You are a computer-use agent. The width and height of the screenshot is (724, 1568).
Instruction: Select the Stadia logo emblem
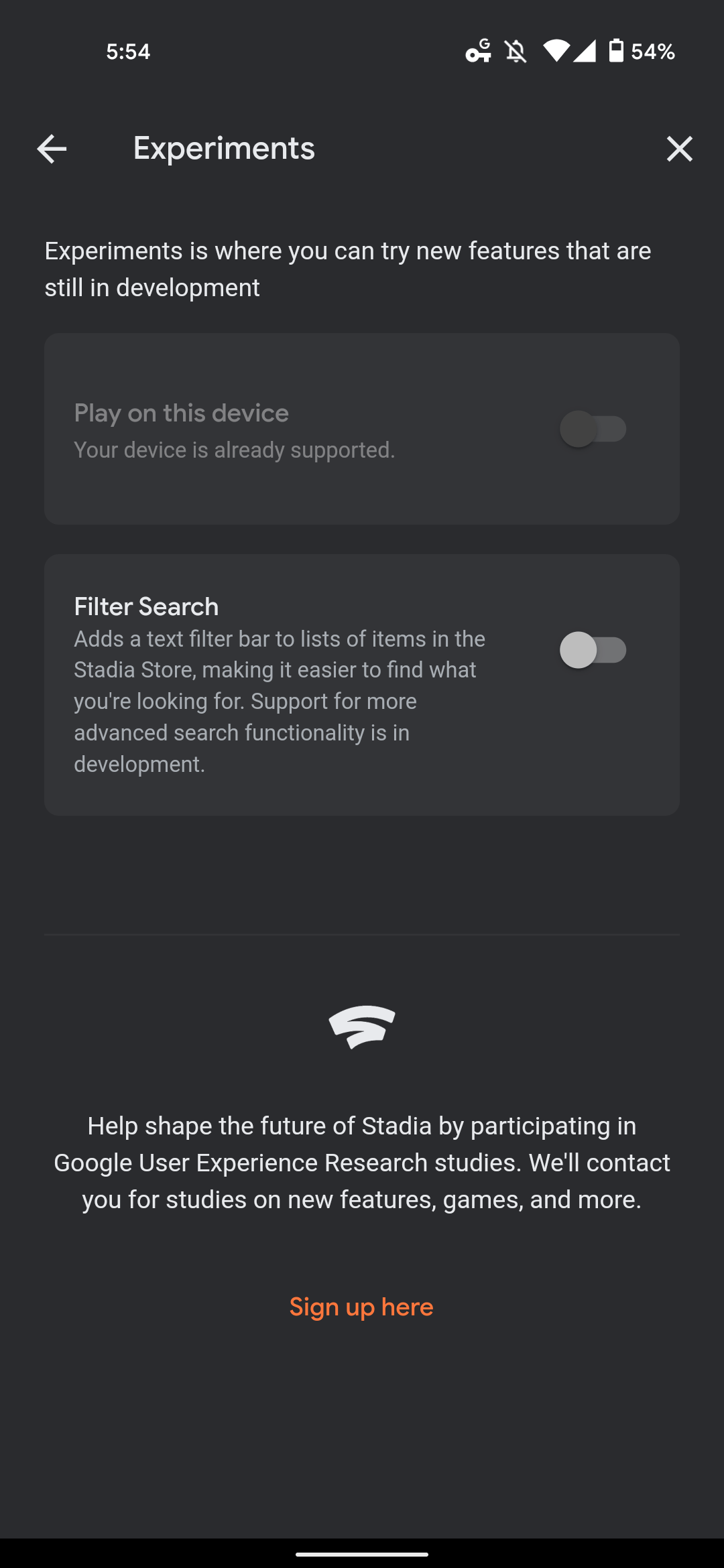tap(361, 1027)
